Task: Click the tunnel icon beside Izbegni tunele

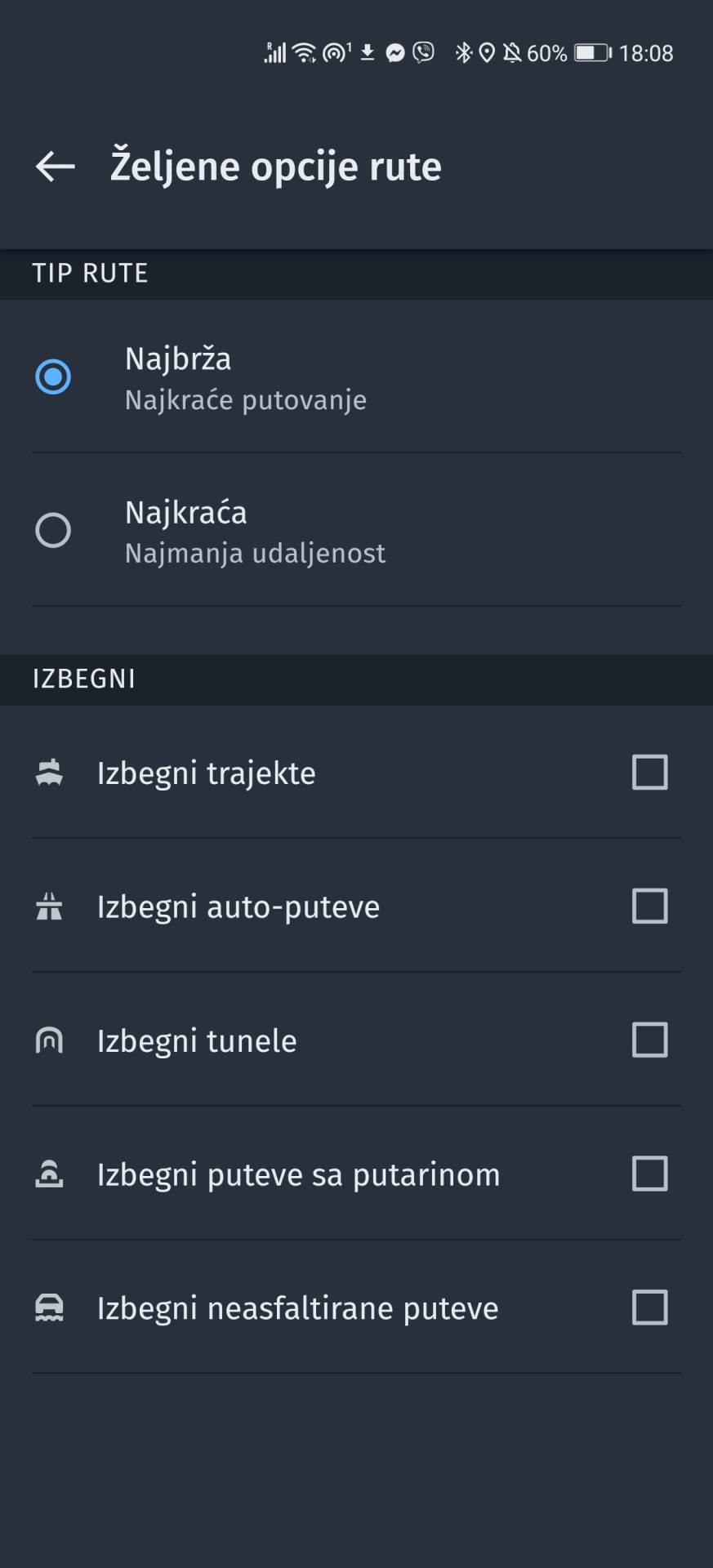Action: pos(51,1040)
